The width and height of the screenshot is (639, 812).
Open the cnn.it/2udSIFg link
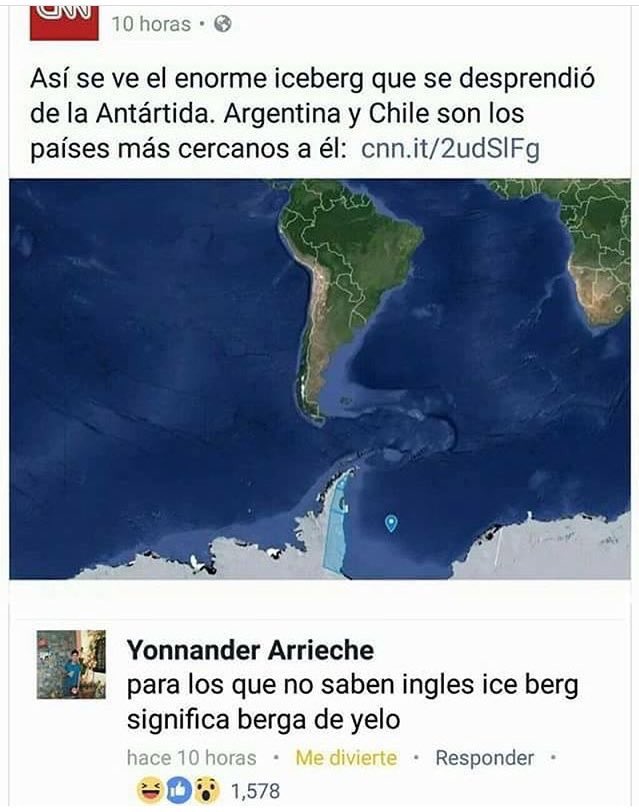[450, 150]
